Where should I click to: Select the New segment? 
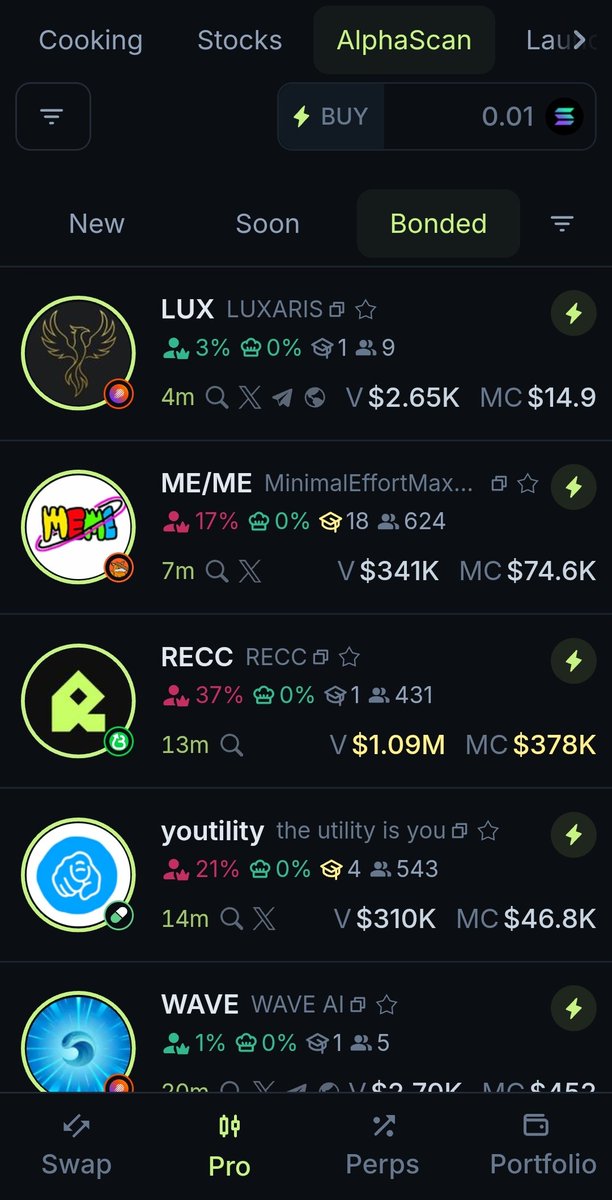tap(97, 224)
